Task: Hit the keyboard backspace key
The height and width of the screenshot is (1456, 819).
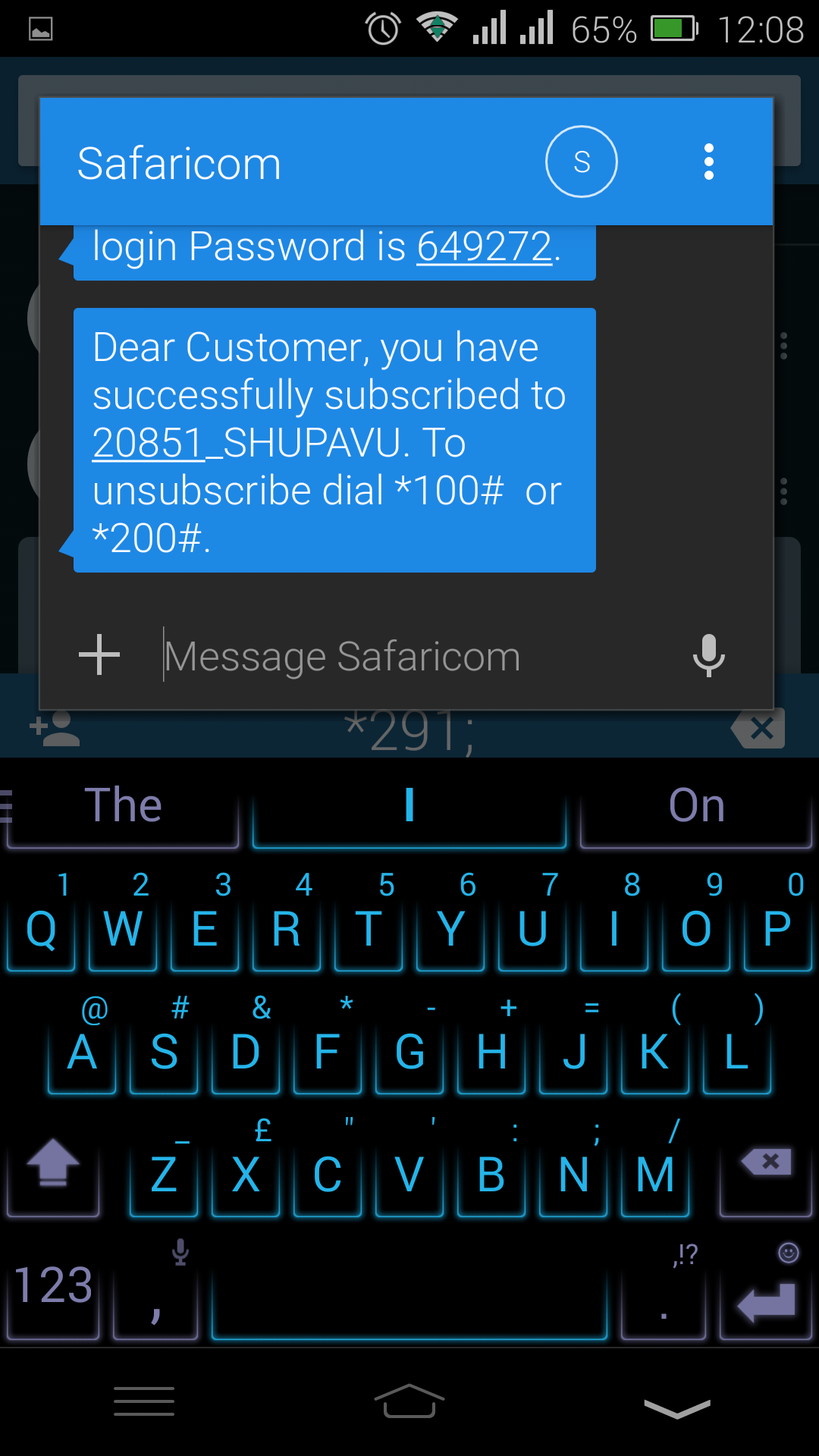Action: point(766,1166)
